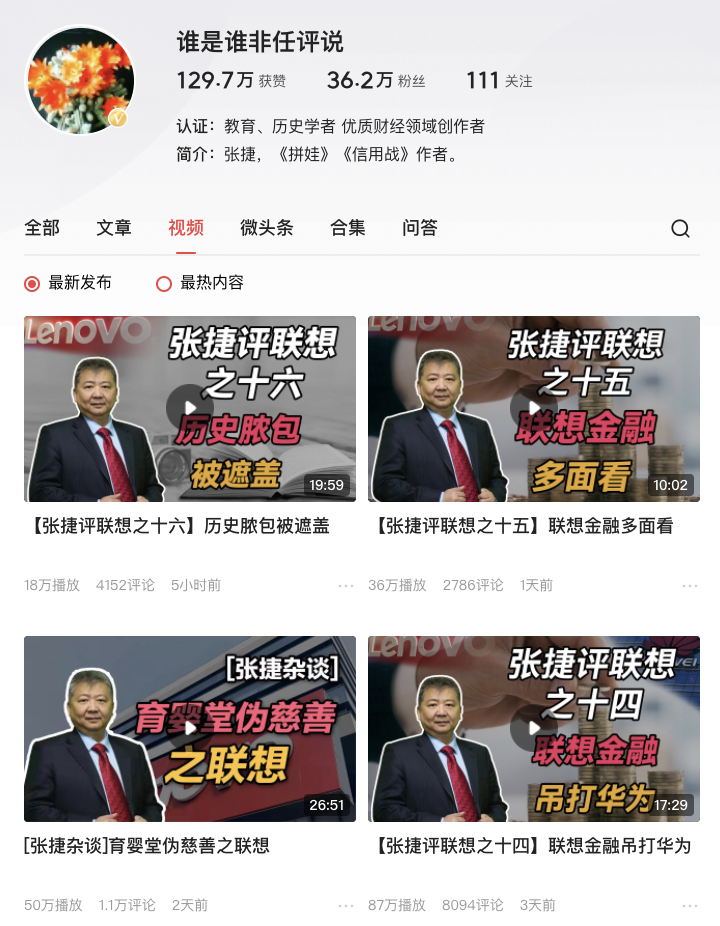Play the 育婴堂伪慈善之联想 video

[190, 728]
